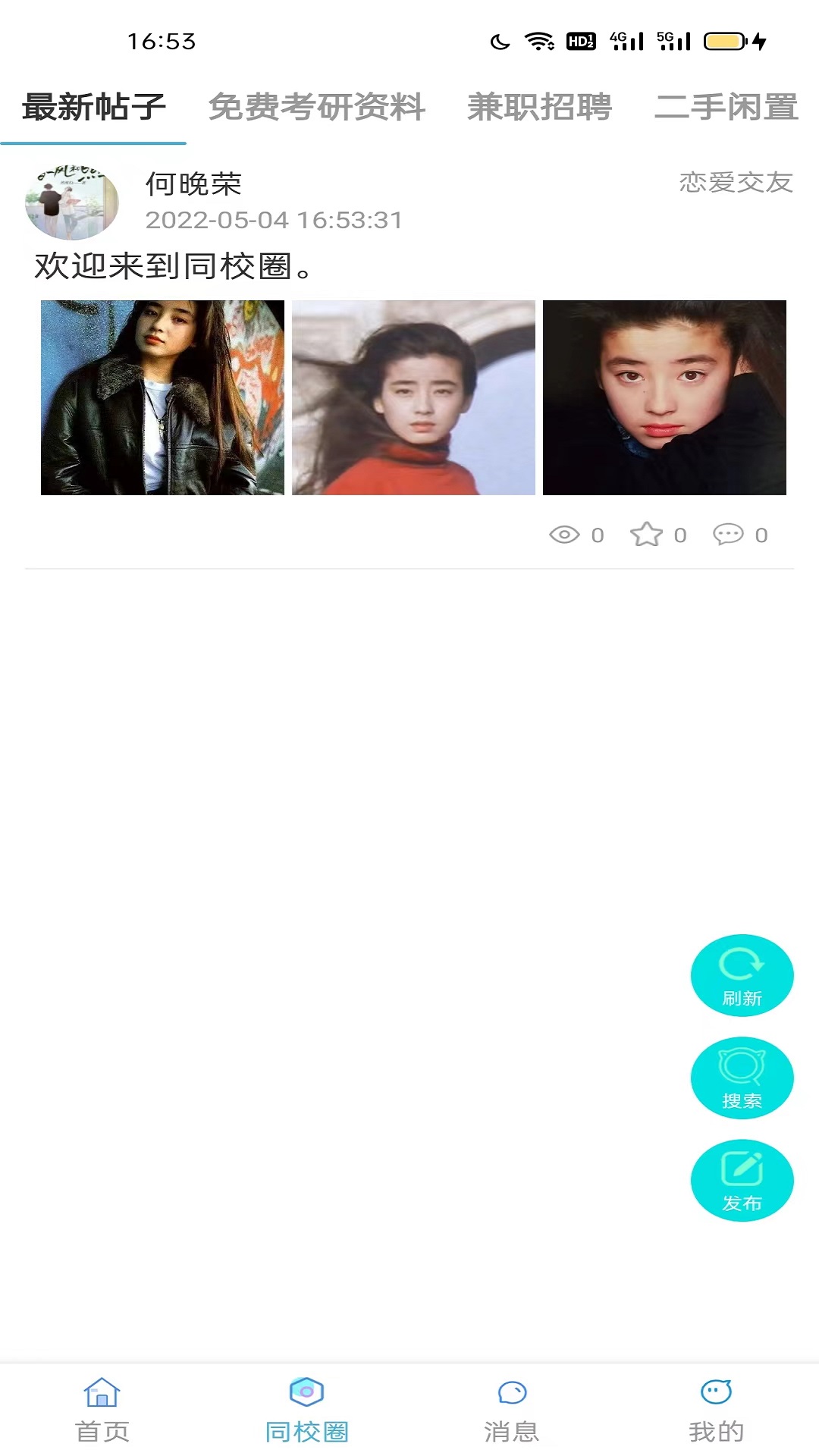Tap the 同校圈 bottom tab

coord(306,1410)
